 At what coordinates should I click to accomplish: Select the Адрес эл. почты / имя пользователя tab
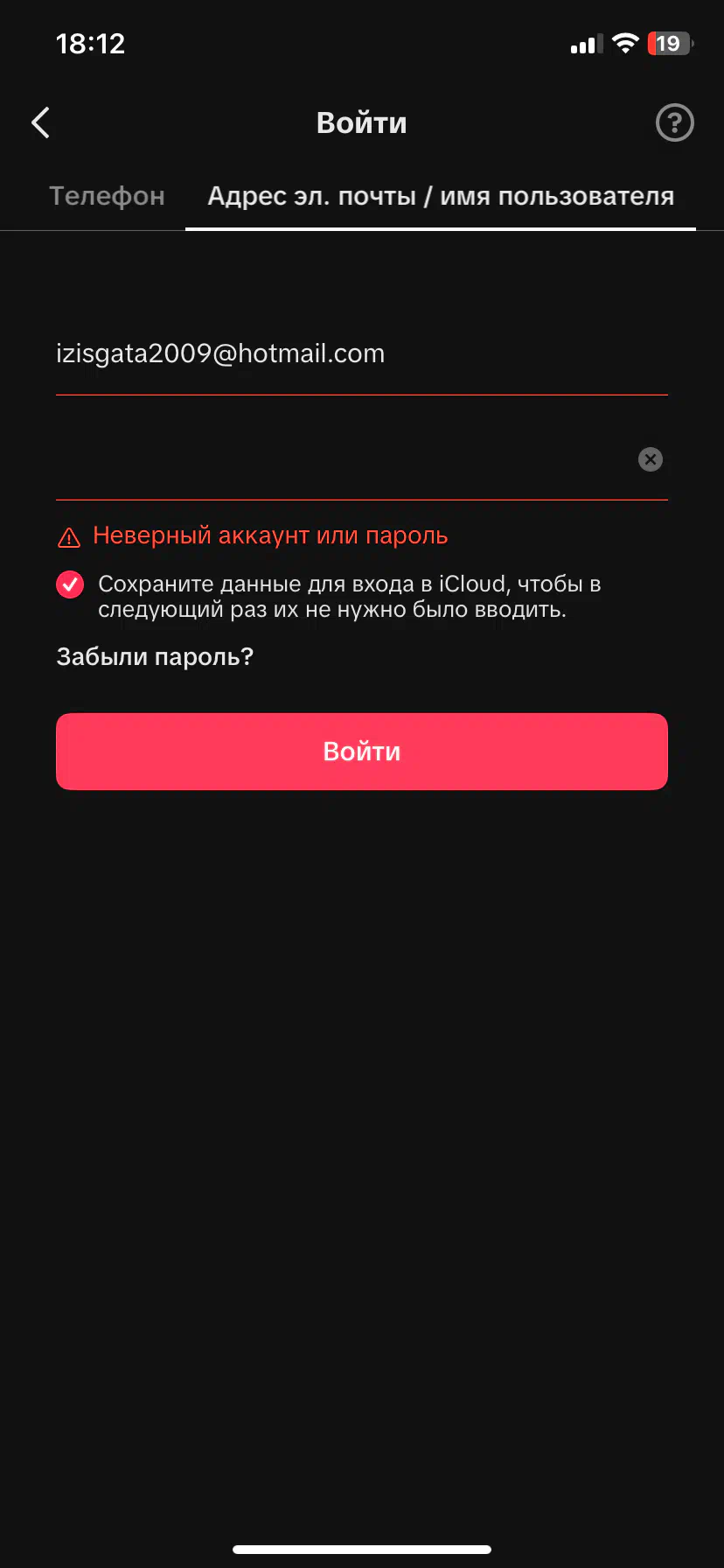click(x=441, y=196)
